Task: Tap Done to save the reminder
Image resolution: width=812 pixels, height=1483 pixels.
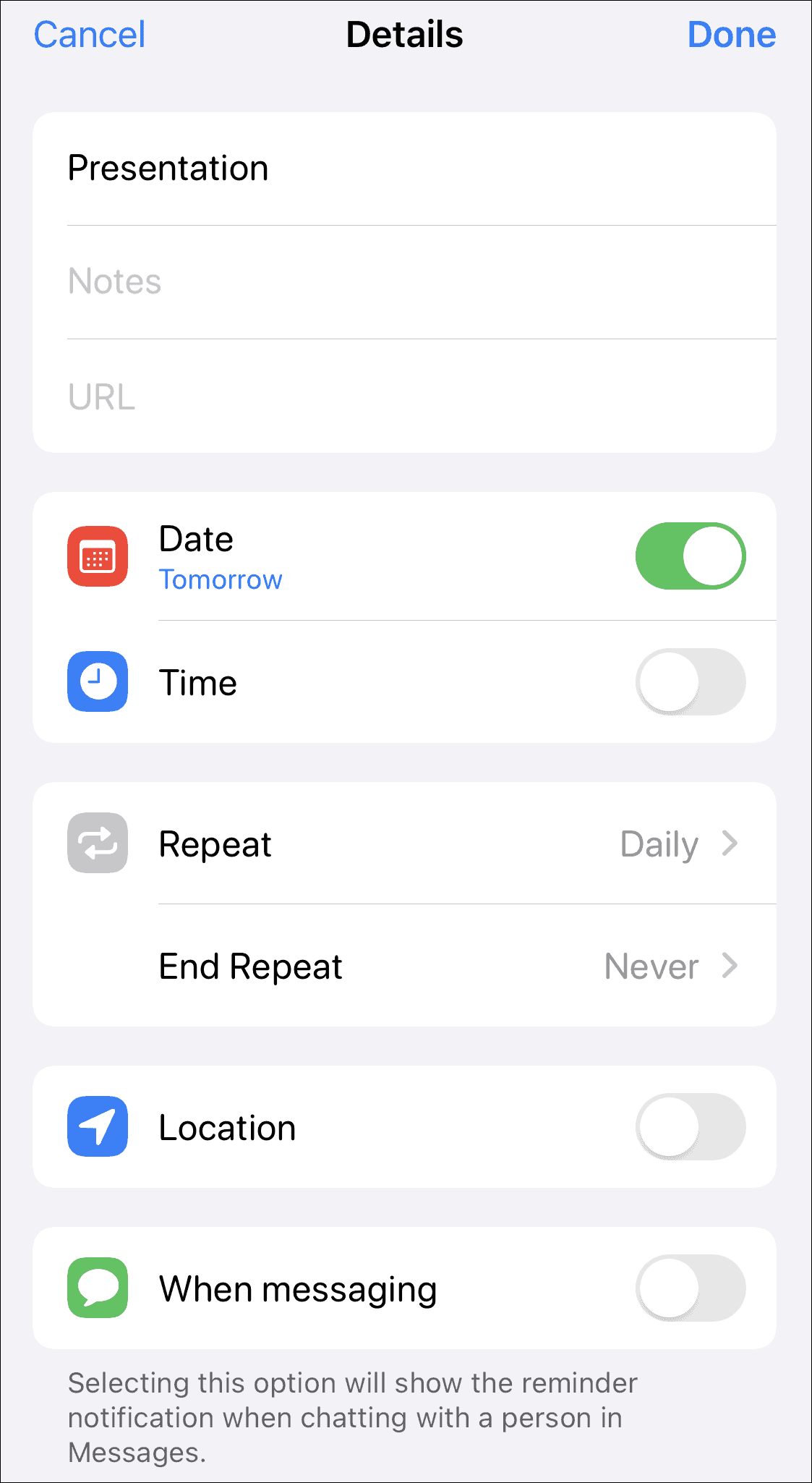Action: point(731,35)
